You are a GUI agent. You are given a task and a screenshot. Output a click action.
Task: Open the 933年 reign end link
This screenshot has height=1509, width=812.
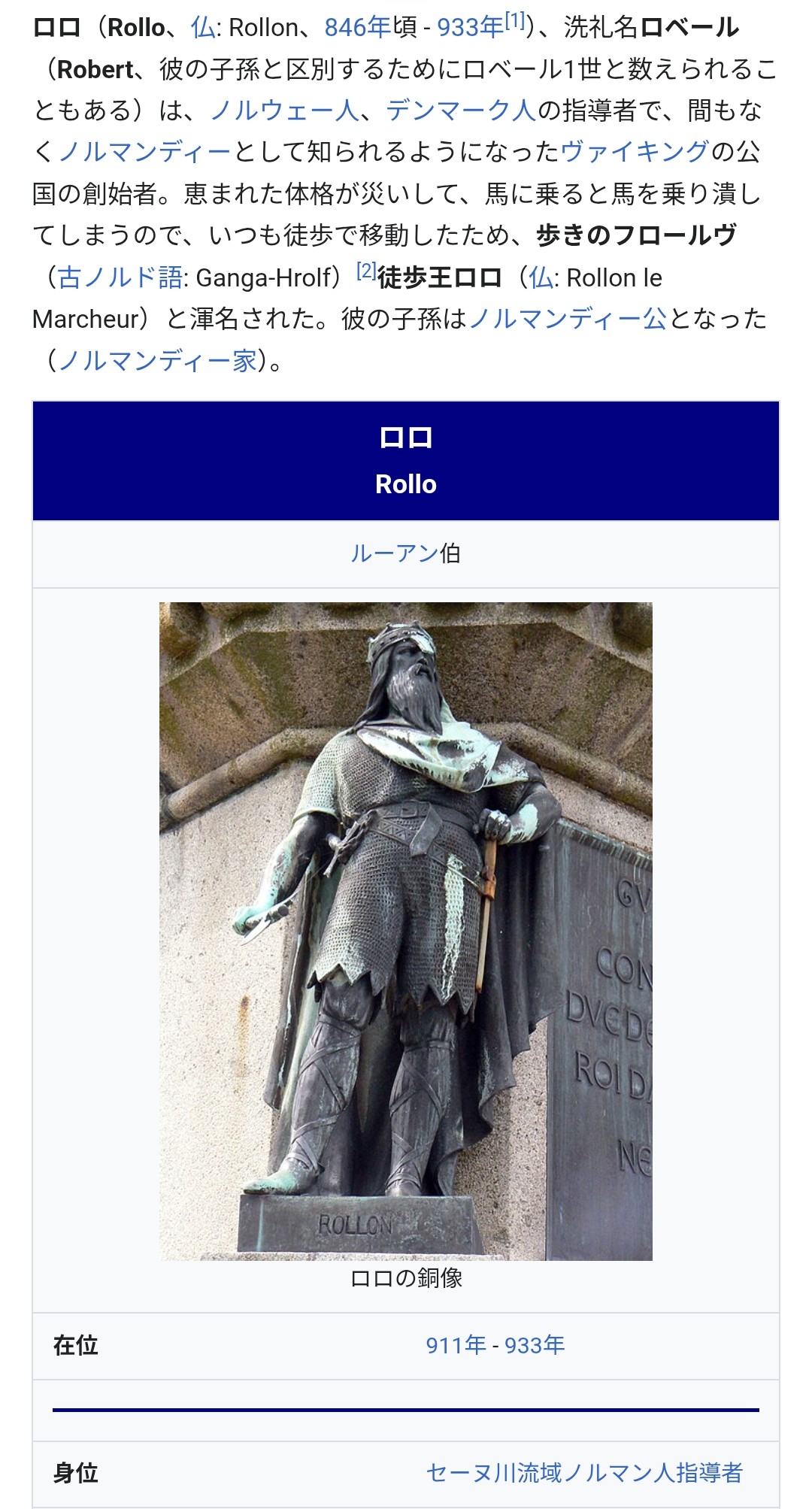(535, 1345)
